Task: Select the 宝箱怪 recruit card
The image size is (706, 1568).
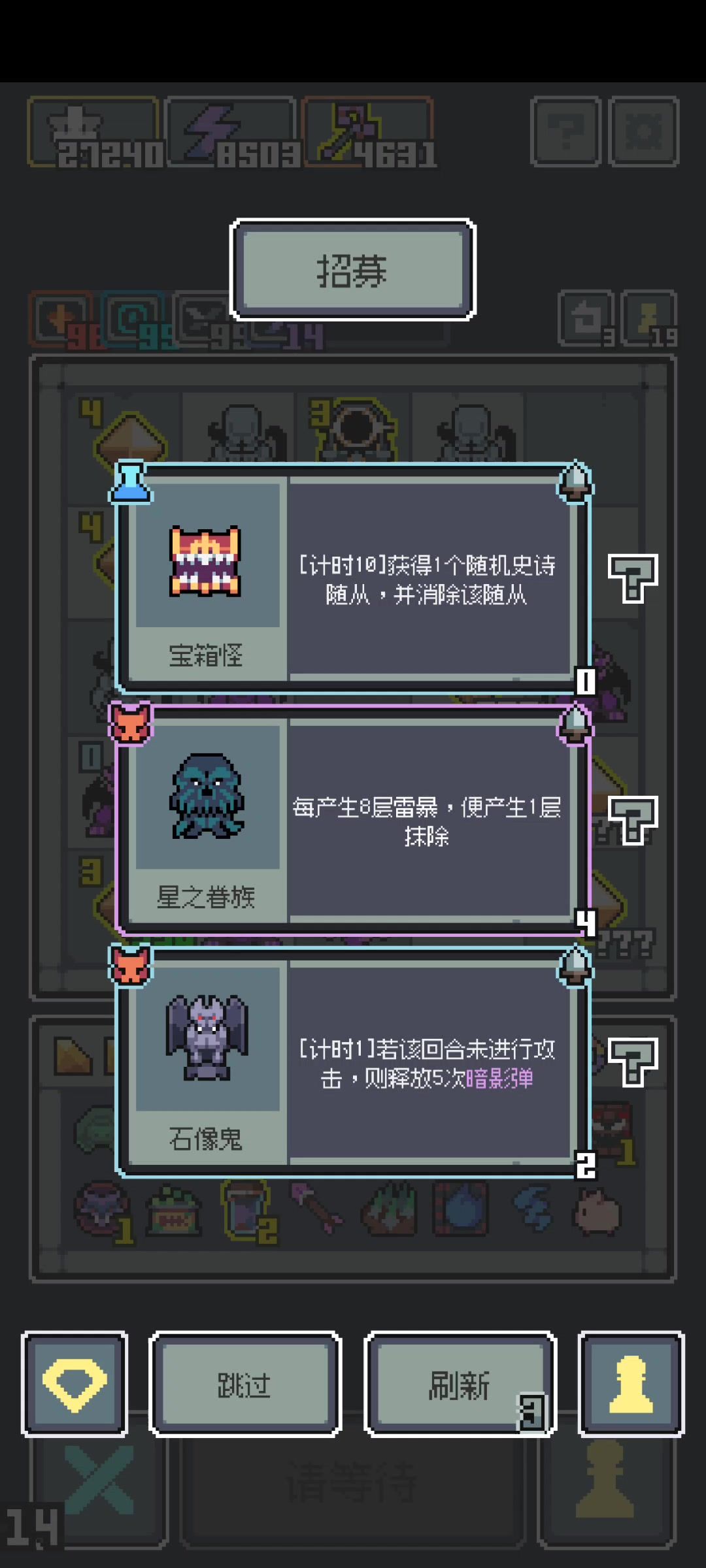Action: (353, 578)
